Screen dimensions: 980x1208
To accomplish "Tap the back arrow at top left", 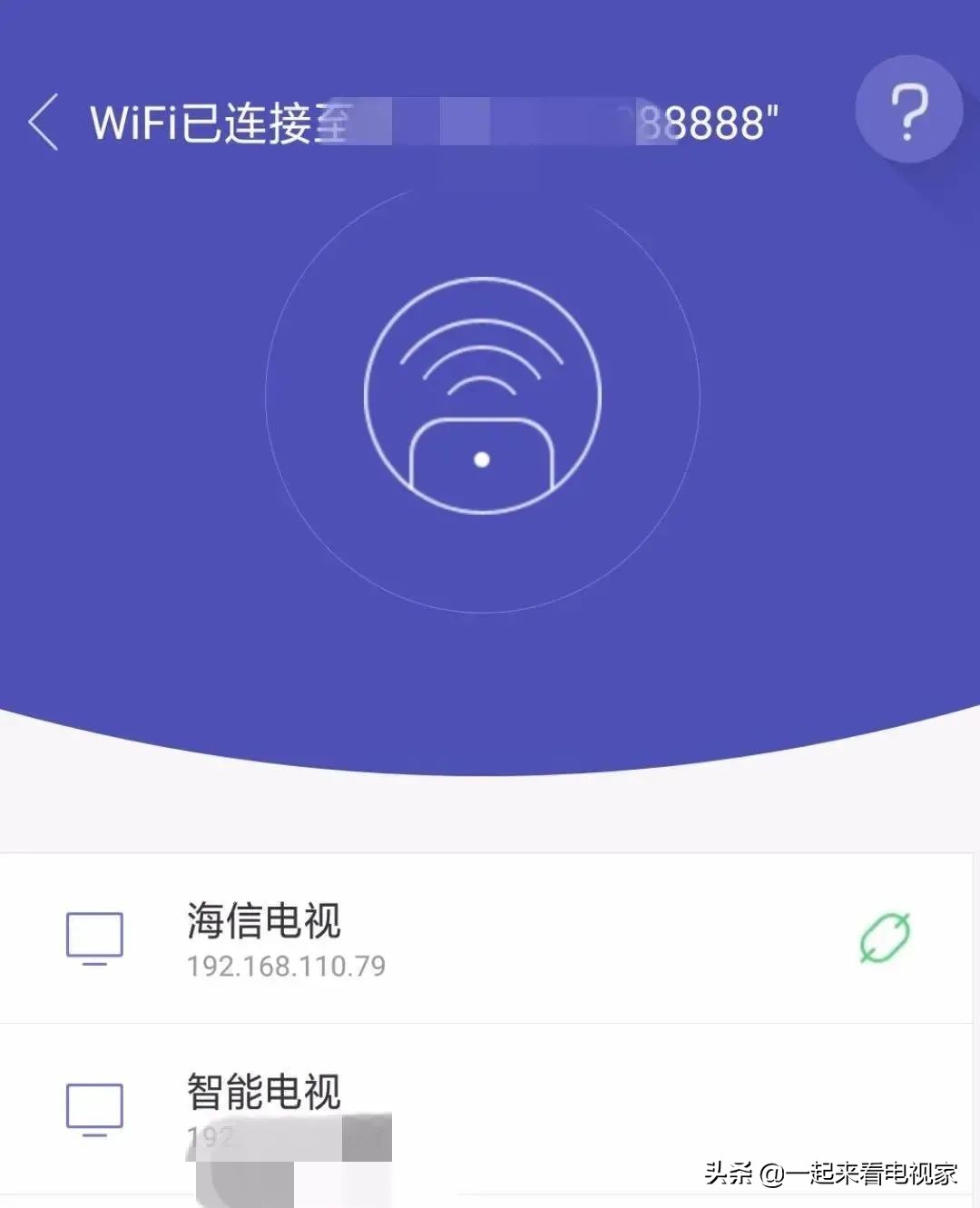I will point(43,120).
